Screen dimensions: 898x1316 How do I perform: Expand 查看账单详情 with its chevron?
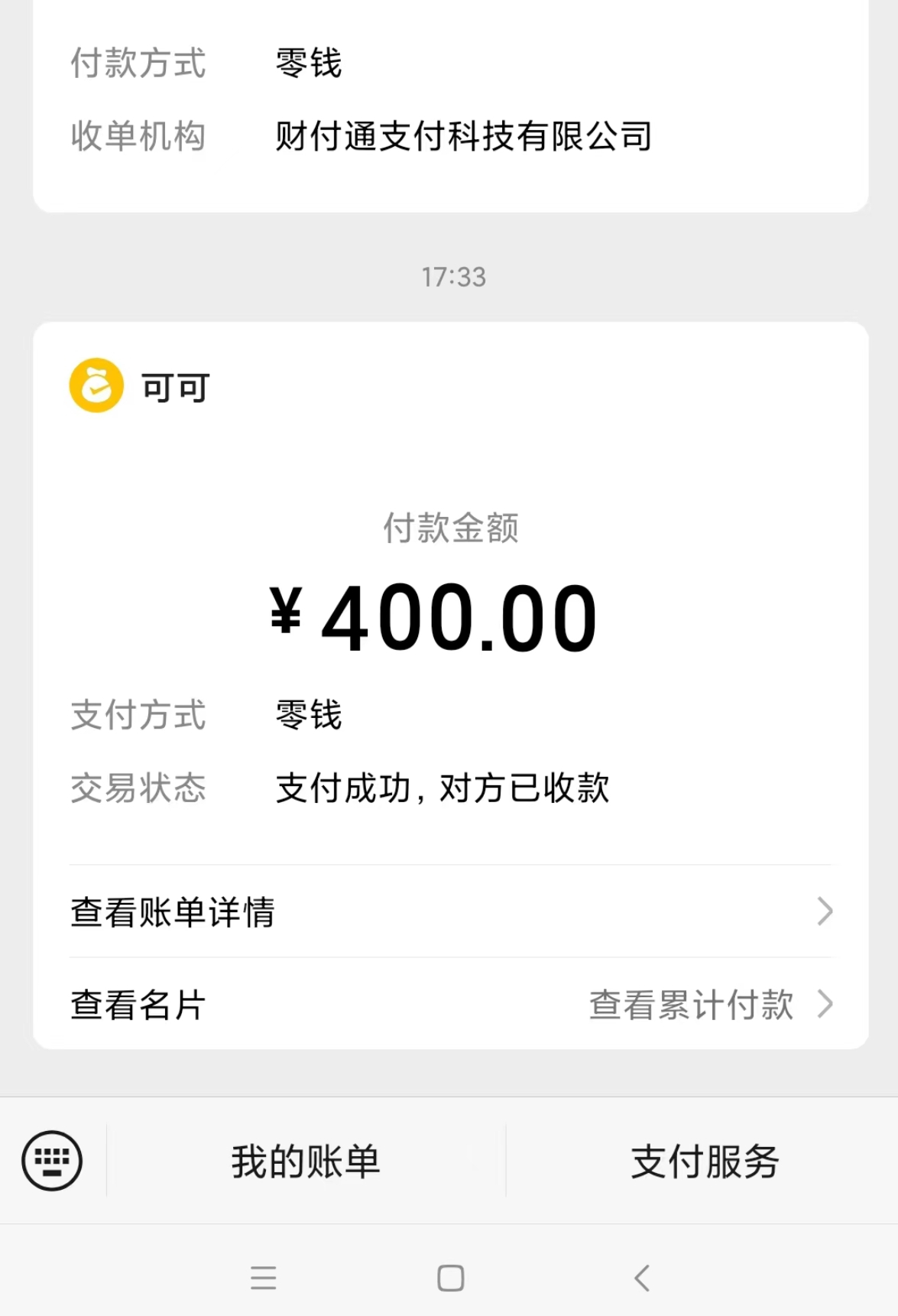(824, 911)
